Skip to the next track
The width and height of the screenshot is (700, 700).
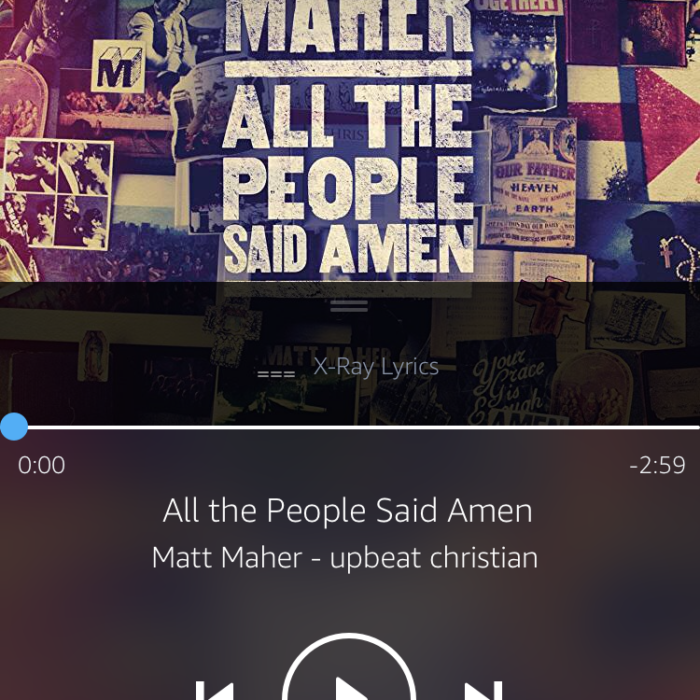(483, 690)
